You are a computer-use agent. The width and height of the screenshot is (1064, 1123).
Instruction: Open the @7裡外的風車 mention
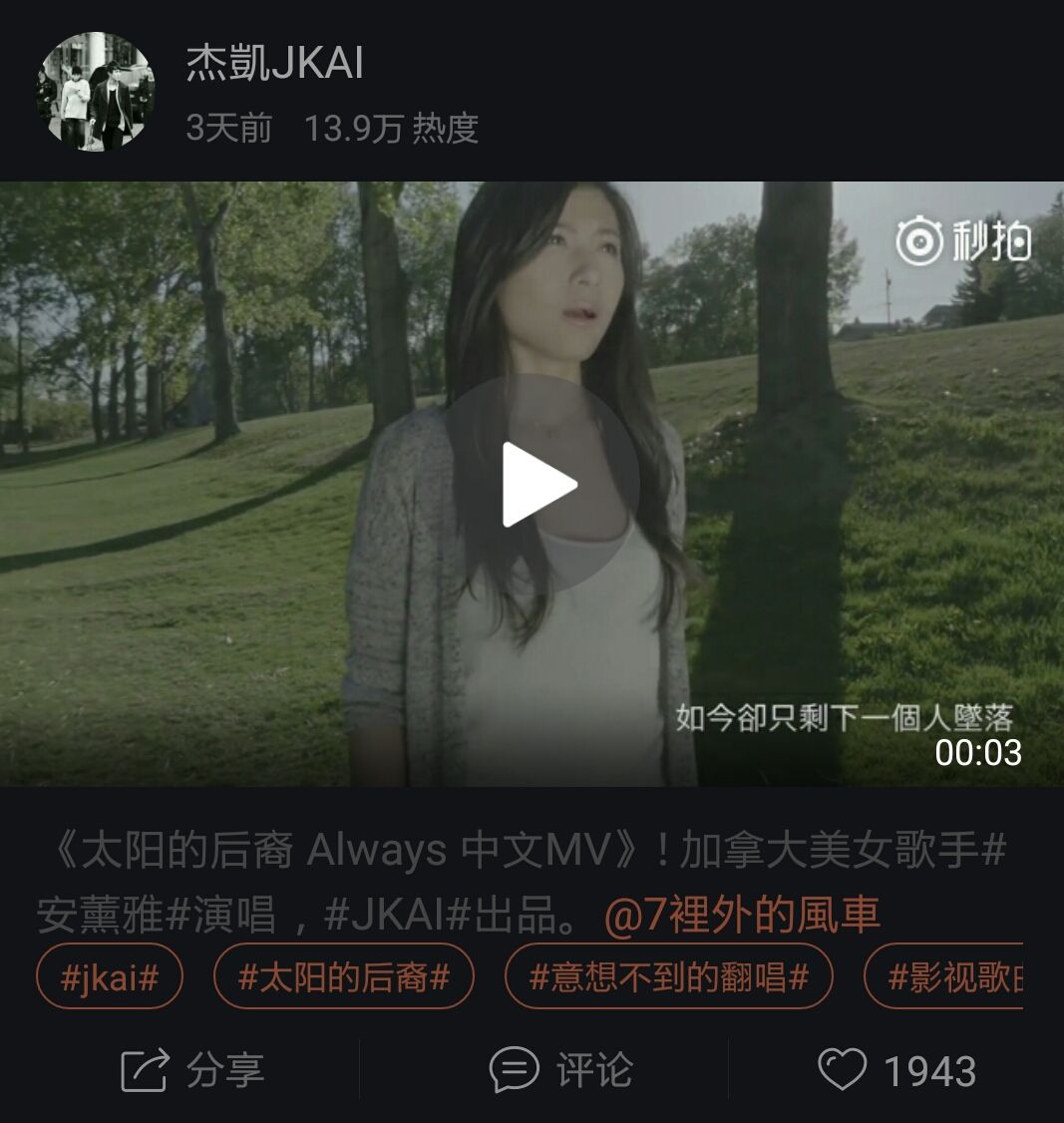(x=742, y=915)
